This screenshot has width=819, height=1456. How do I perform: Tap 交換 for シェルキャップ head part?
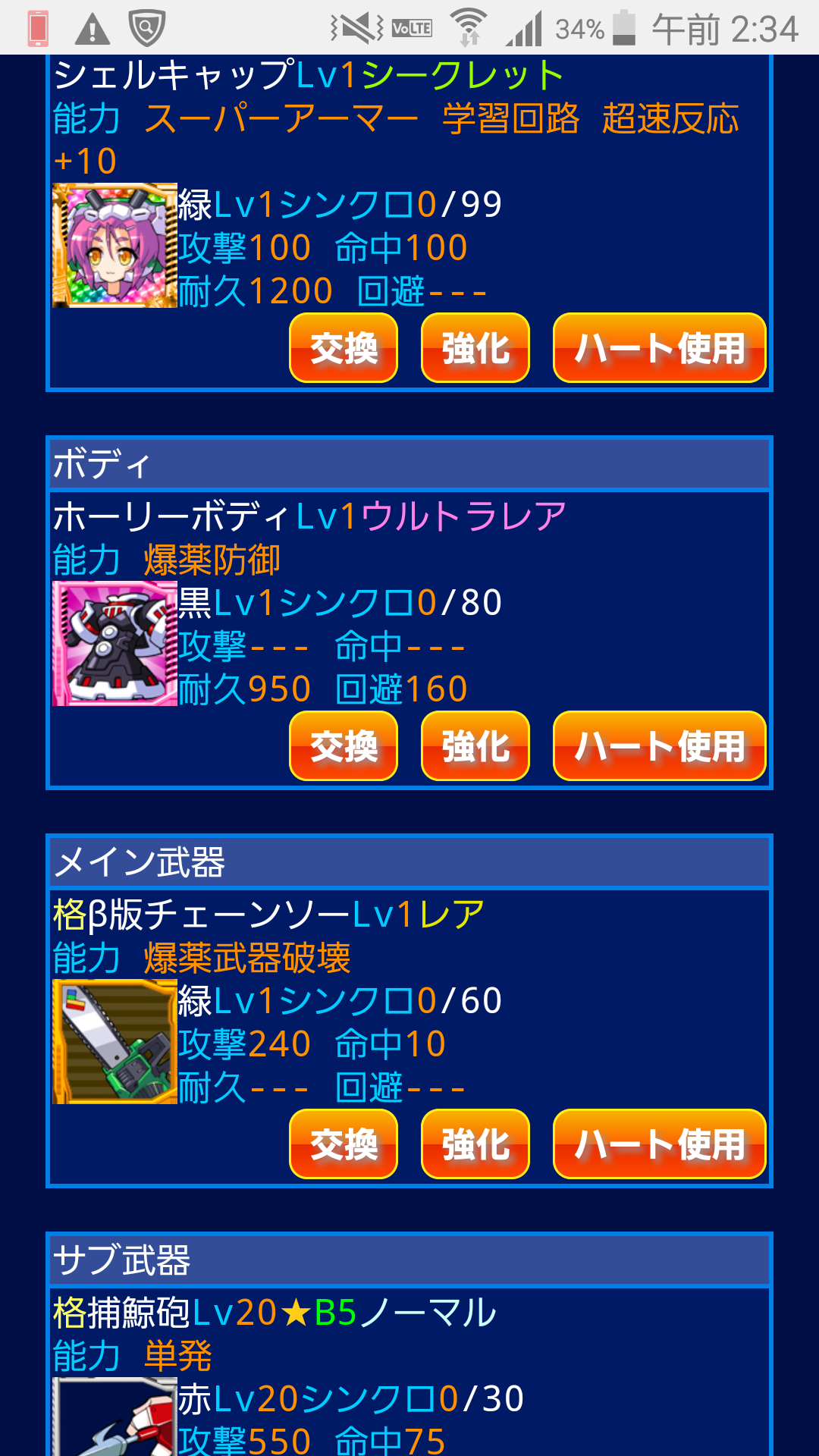344,348
